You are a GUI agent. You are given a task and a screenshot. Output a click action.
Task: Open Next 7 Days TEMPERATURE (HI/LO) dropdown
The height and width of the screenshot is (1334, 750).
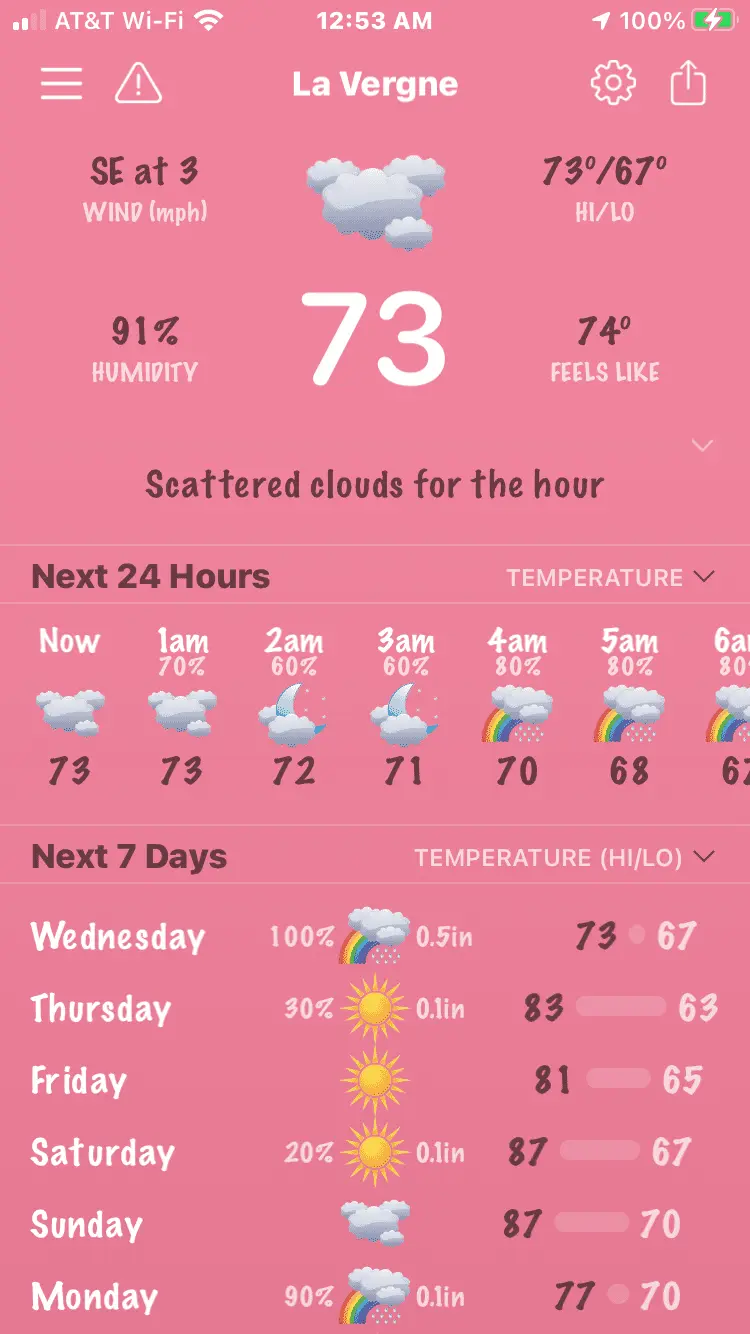(564, 858)
